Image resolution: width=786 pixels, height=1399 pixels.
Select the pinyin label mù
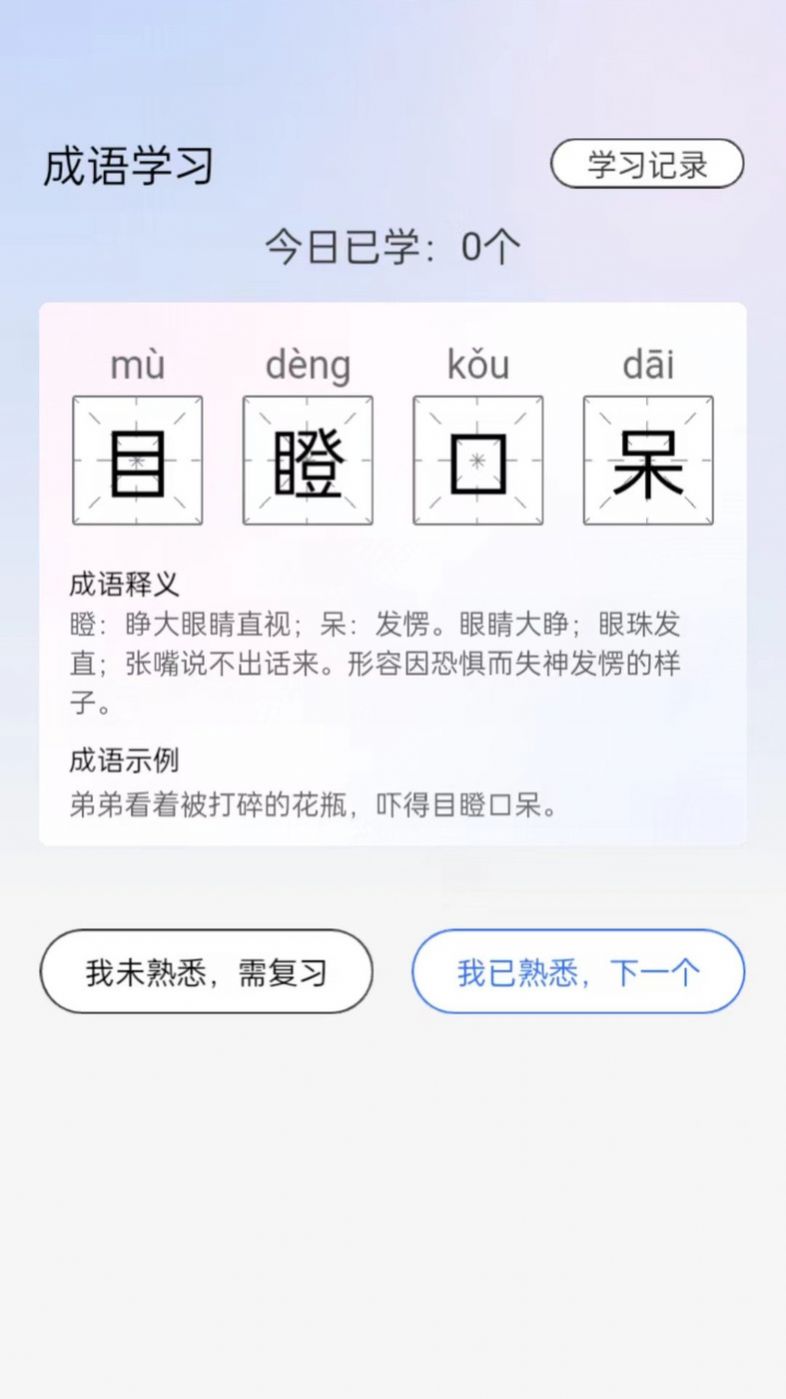coord(137,366)
